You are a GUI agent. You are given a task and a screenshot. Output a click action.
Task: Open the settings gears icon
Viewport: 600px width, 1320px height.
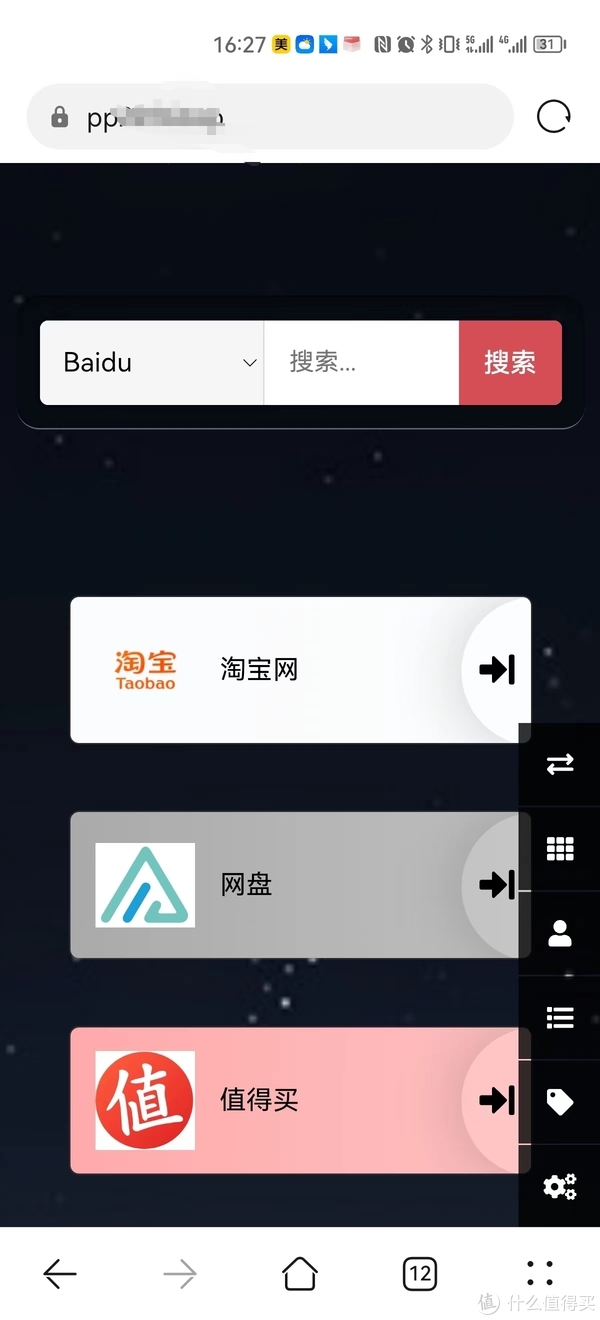click(560, 1187)
